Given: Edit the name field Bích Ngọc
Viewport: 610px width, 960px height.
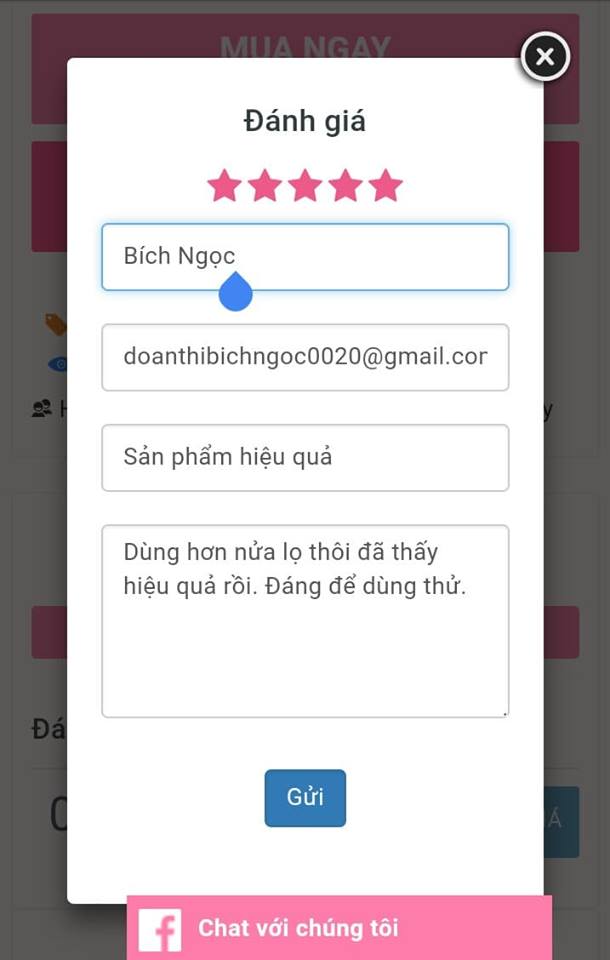Looking at the screenshot, I should [305, 257].
